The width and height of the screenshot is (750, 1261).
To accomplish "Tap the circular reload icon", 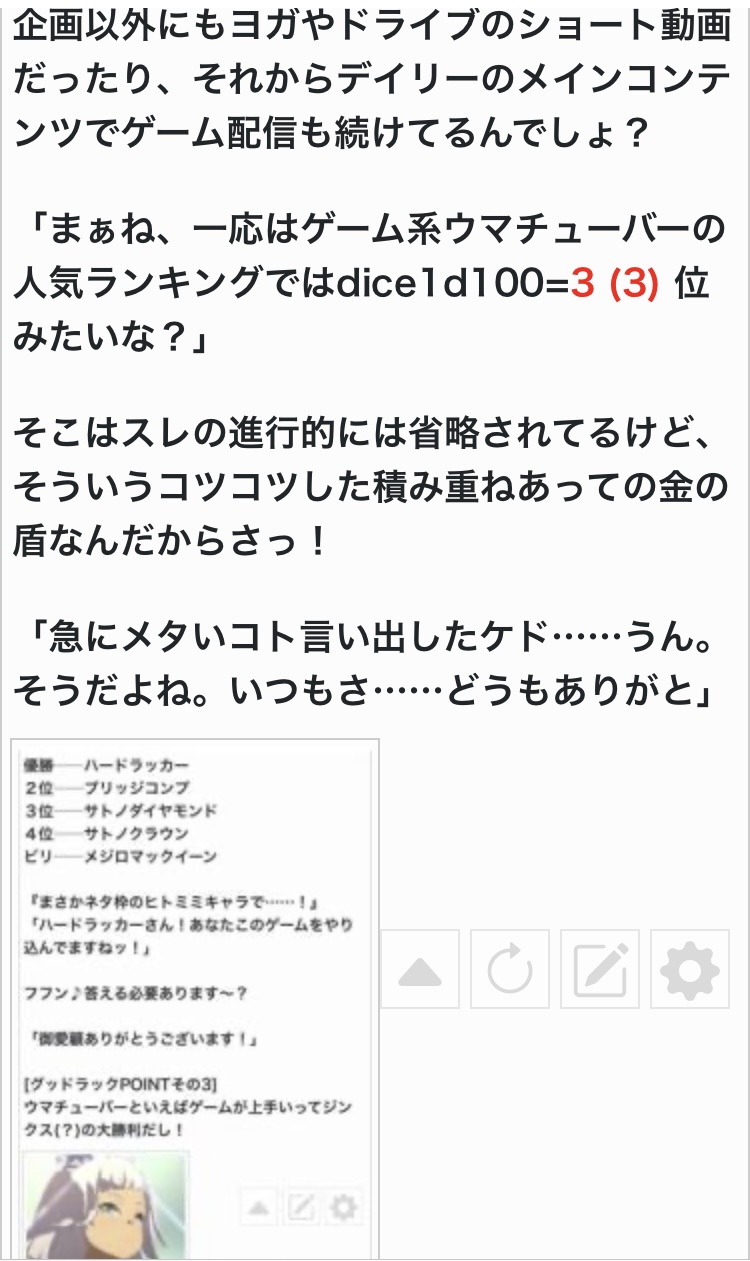I will click(510, 969).
